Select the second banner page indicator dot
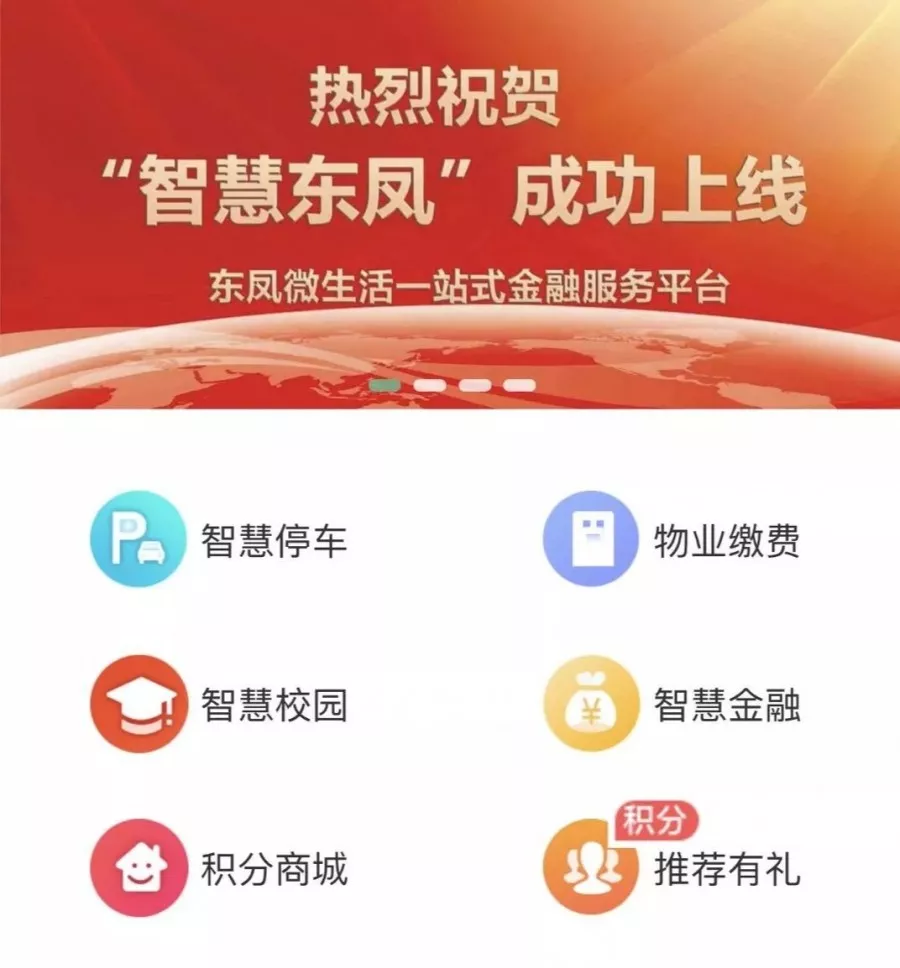Screen dimensions: 900x968 coord(430,385)
